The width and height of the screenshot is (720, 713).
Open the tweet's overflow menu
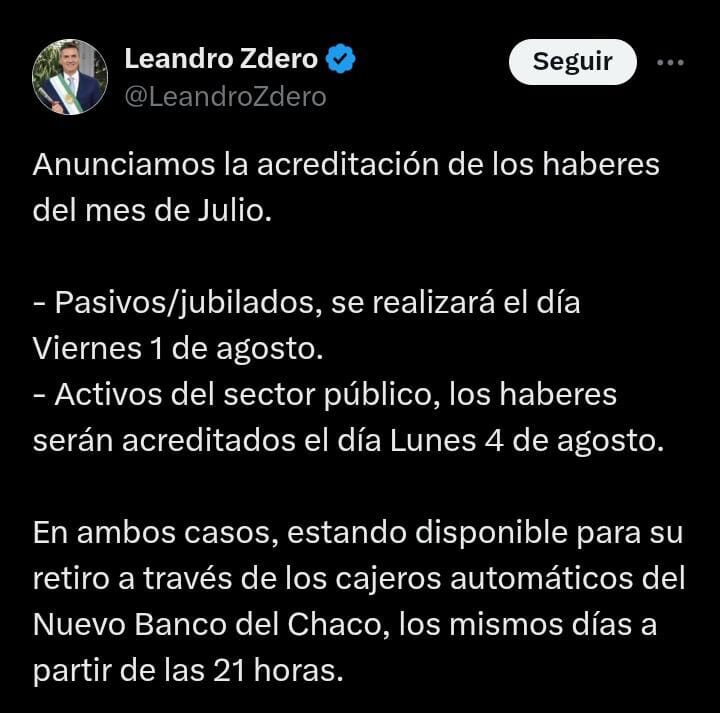(x=670, y=62)
